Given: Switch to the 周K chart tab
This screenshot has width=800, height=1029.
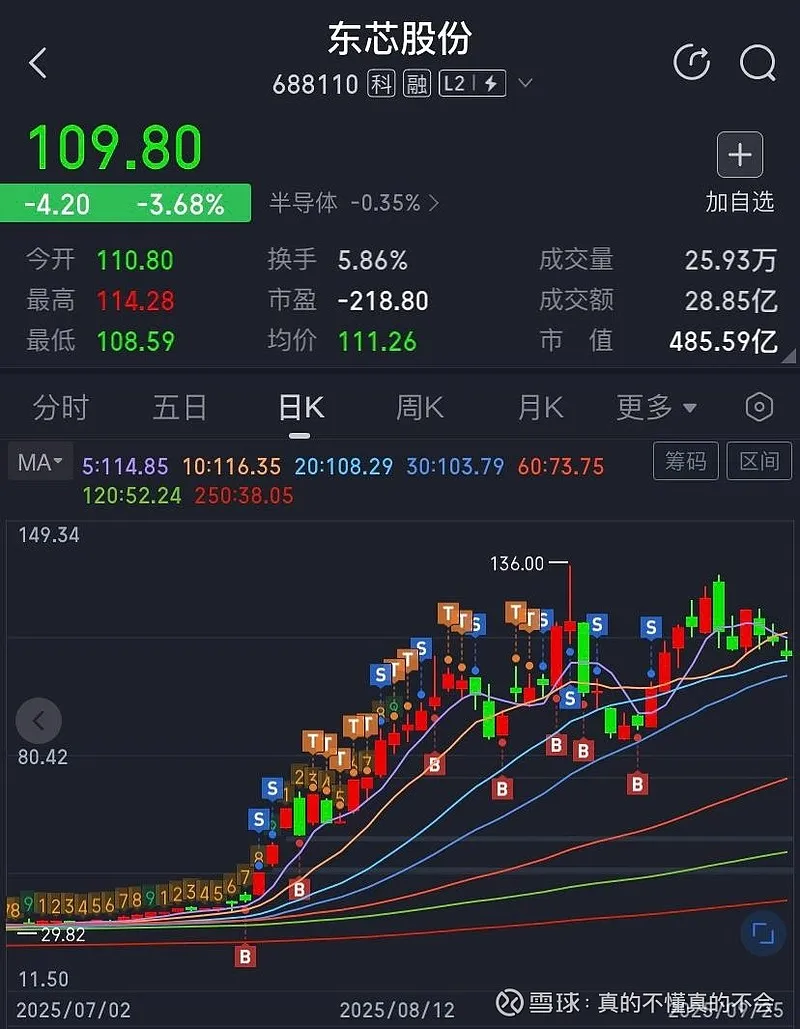Looking at the screenshot, I should 420,407.
